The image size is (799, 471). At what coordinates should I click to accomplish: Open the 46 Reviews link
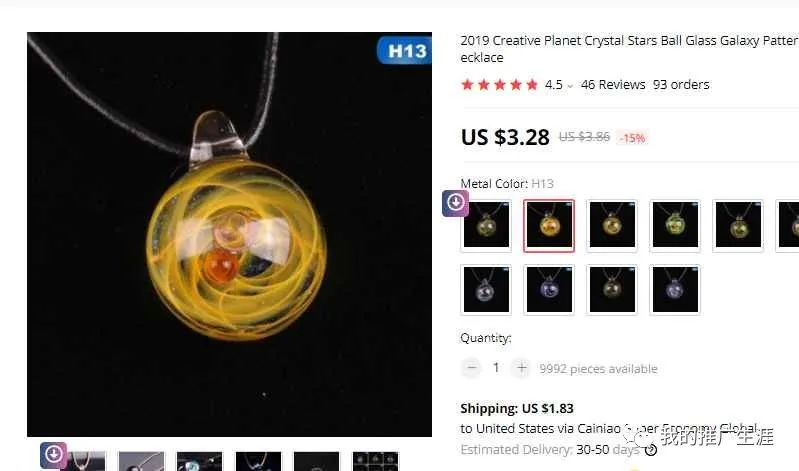click(x=613, y=85)
